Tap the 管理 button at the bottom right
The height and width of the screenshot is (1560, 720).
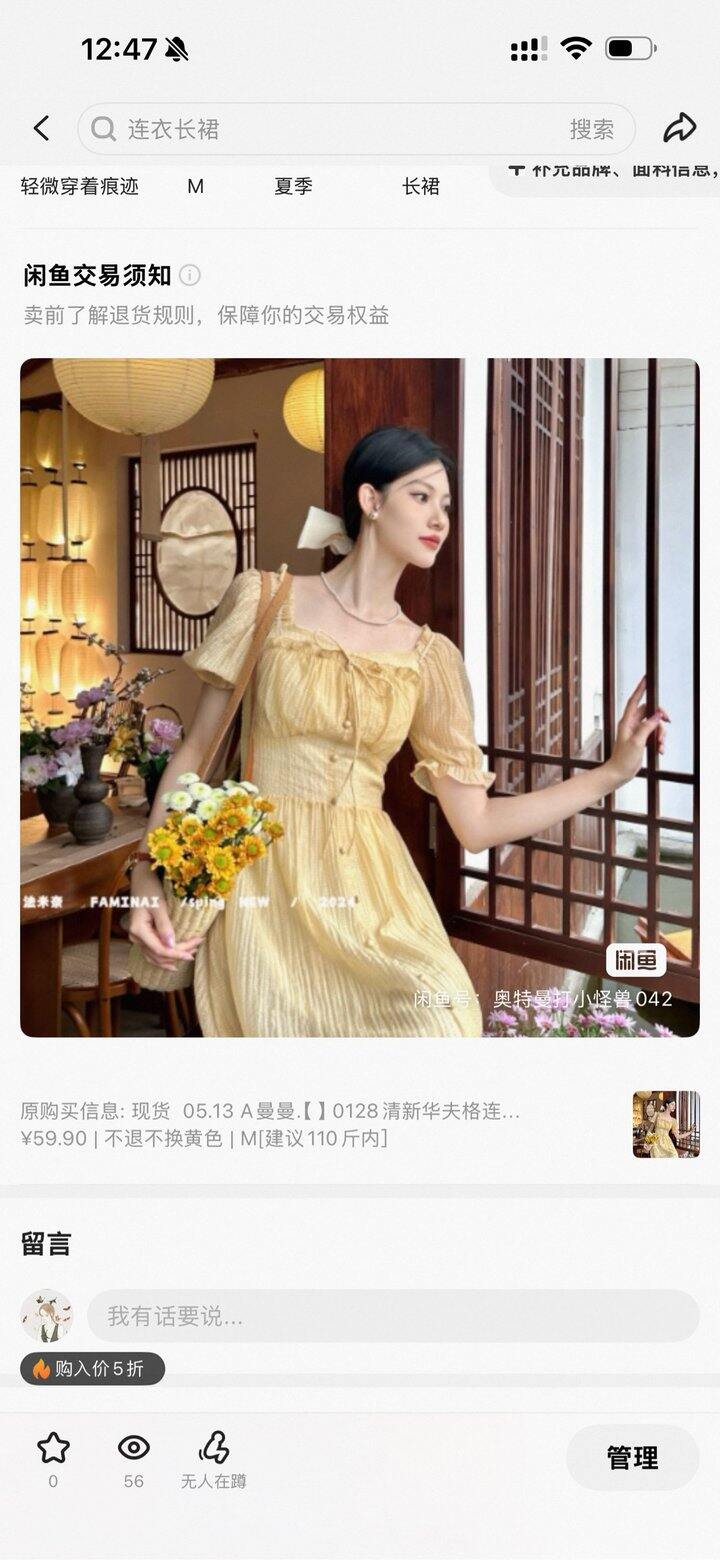[x=631, y=1458]
